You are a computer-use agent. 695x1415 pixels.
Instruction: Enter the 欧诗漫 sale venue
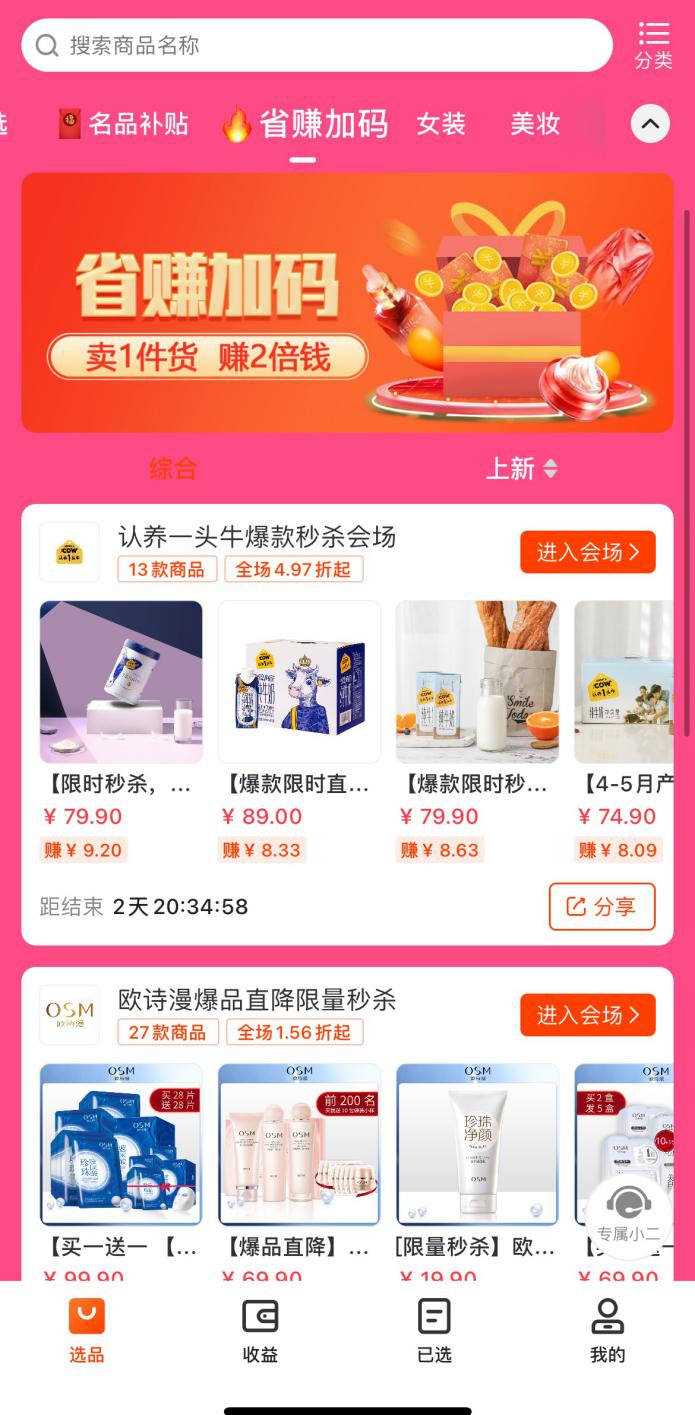point(588,1015)
